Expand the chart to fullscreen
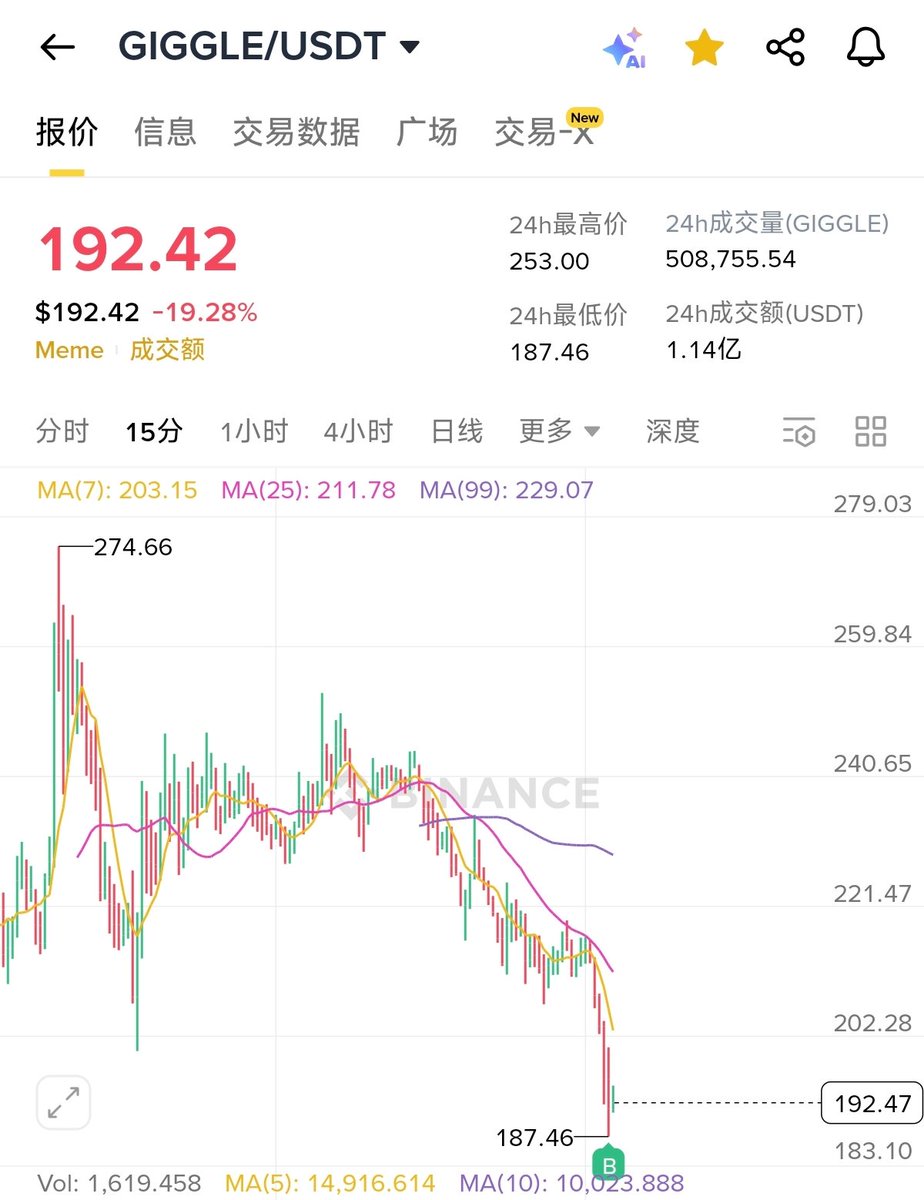 point(64,1104)
